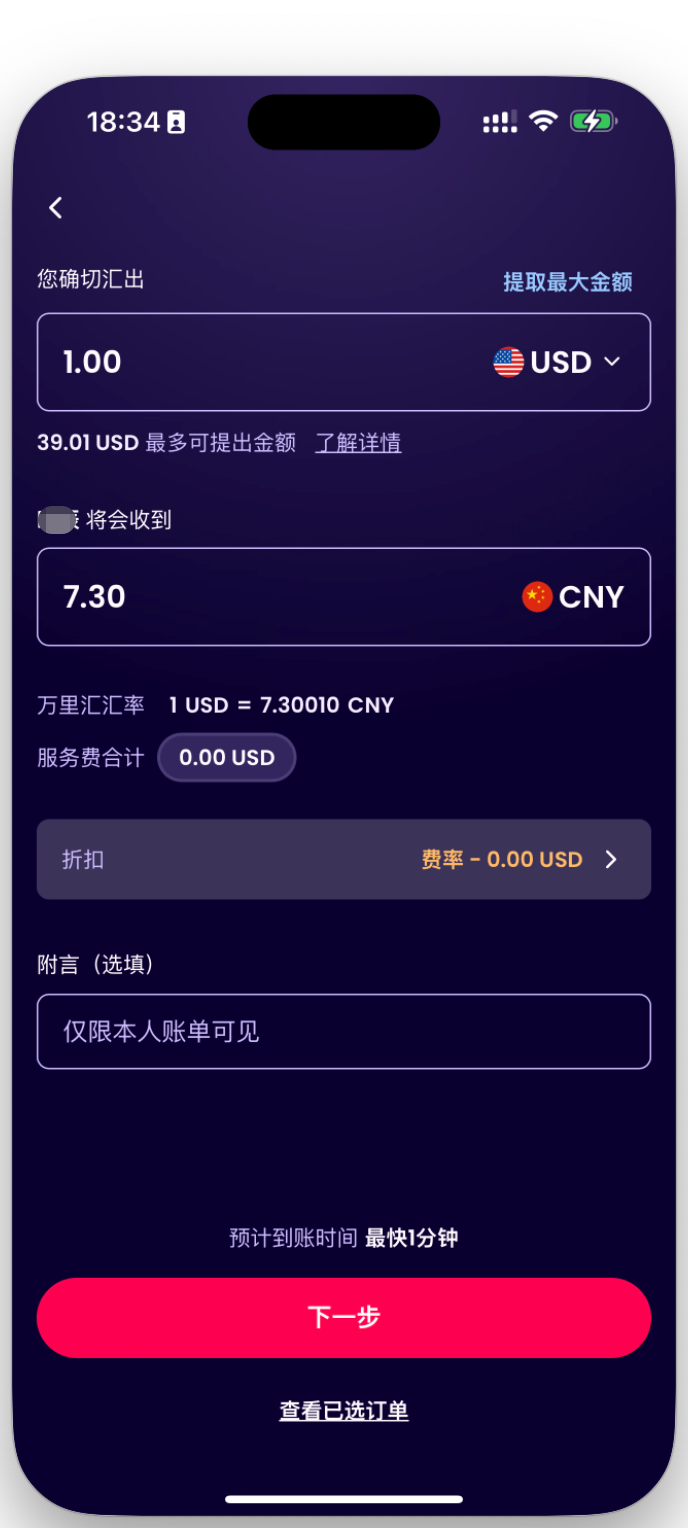688x1528 pixels.
Task: Open the 查看已选订单 link
Action: [x=343, y=1411]
